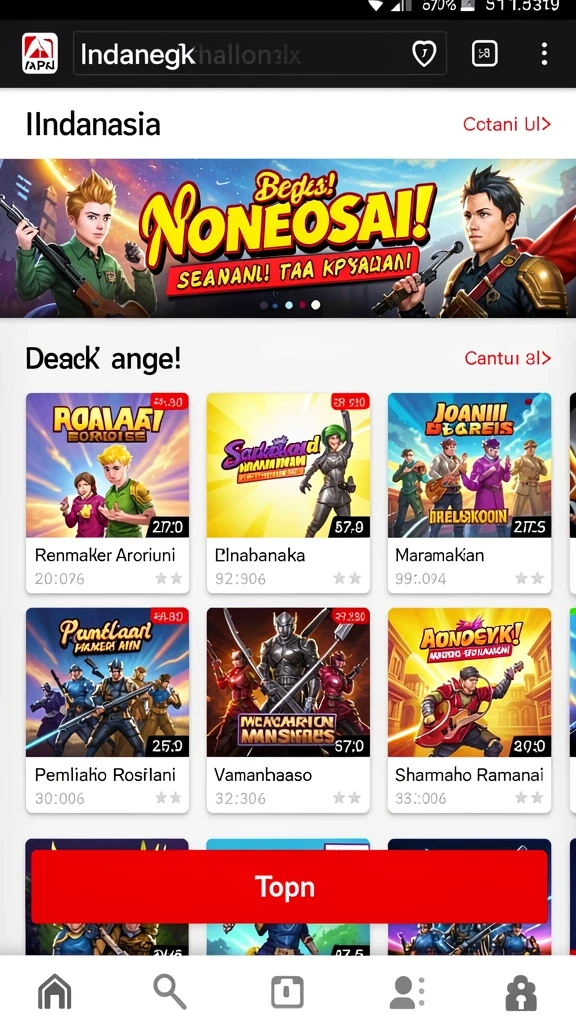Screen dimensions: 576x1024
Task: Open the Renmaker Aroriuni game card
Action: pos(108,493)
